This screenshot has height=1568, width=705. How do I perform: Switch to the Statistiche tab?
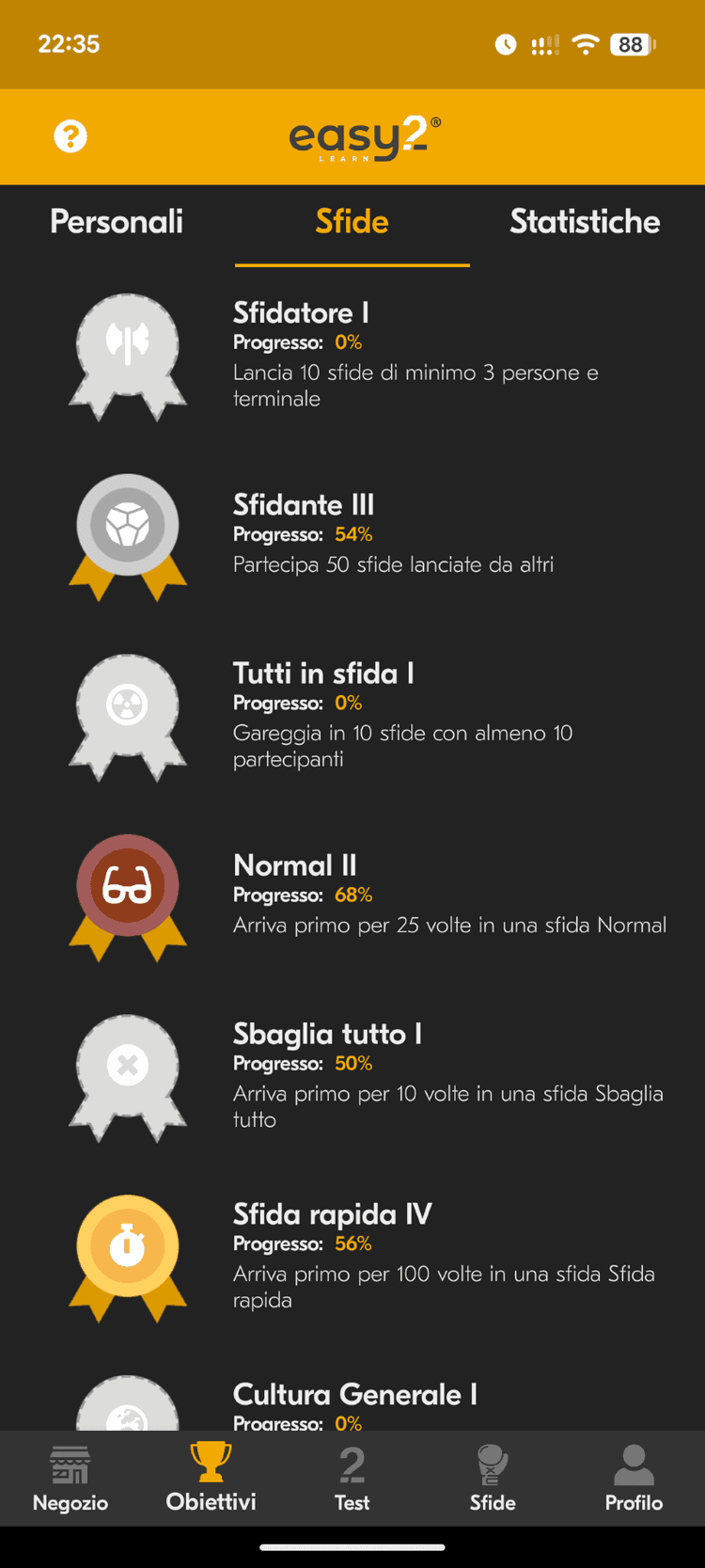click(x=585, y=222)
